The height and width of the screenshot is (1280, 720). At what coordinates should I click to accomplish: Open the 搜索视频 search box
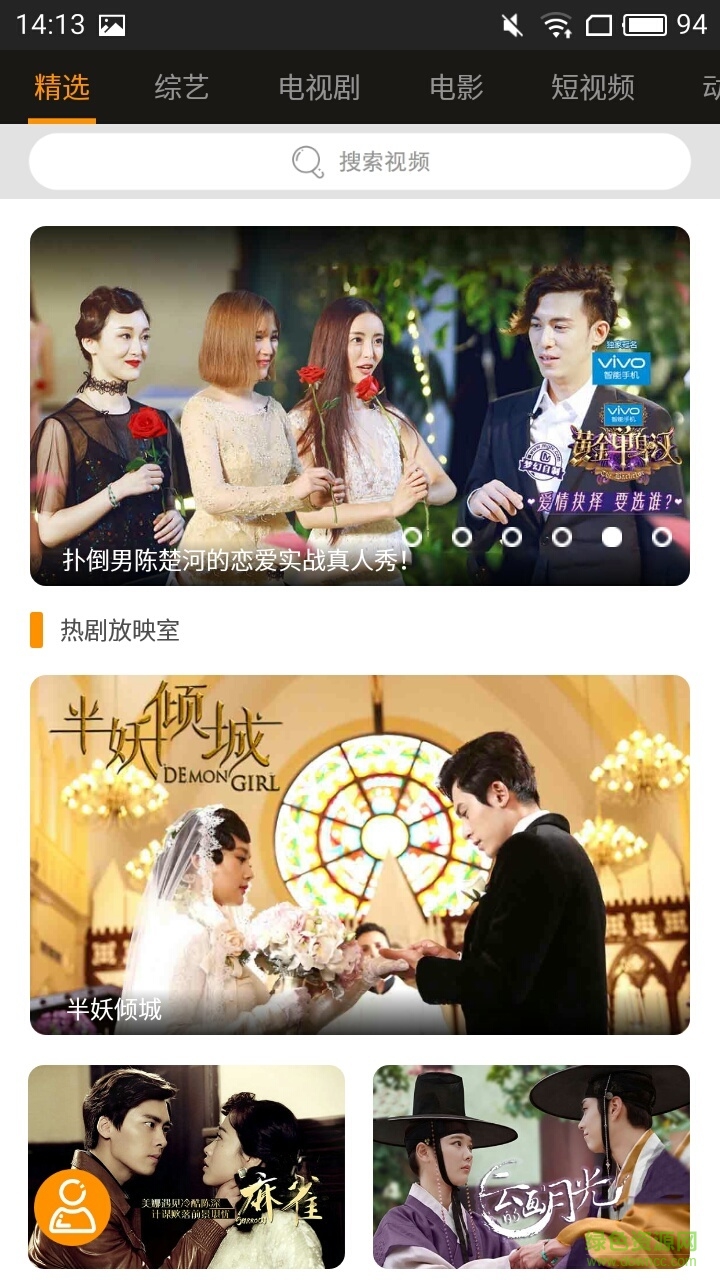point(360,162)
